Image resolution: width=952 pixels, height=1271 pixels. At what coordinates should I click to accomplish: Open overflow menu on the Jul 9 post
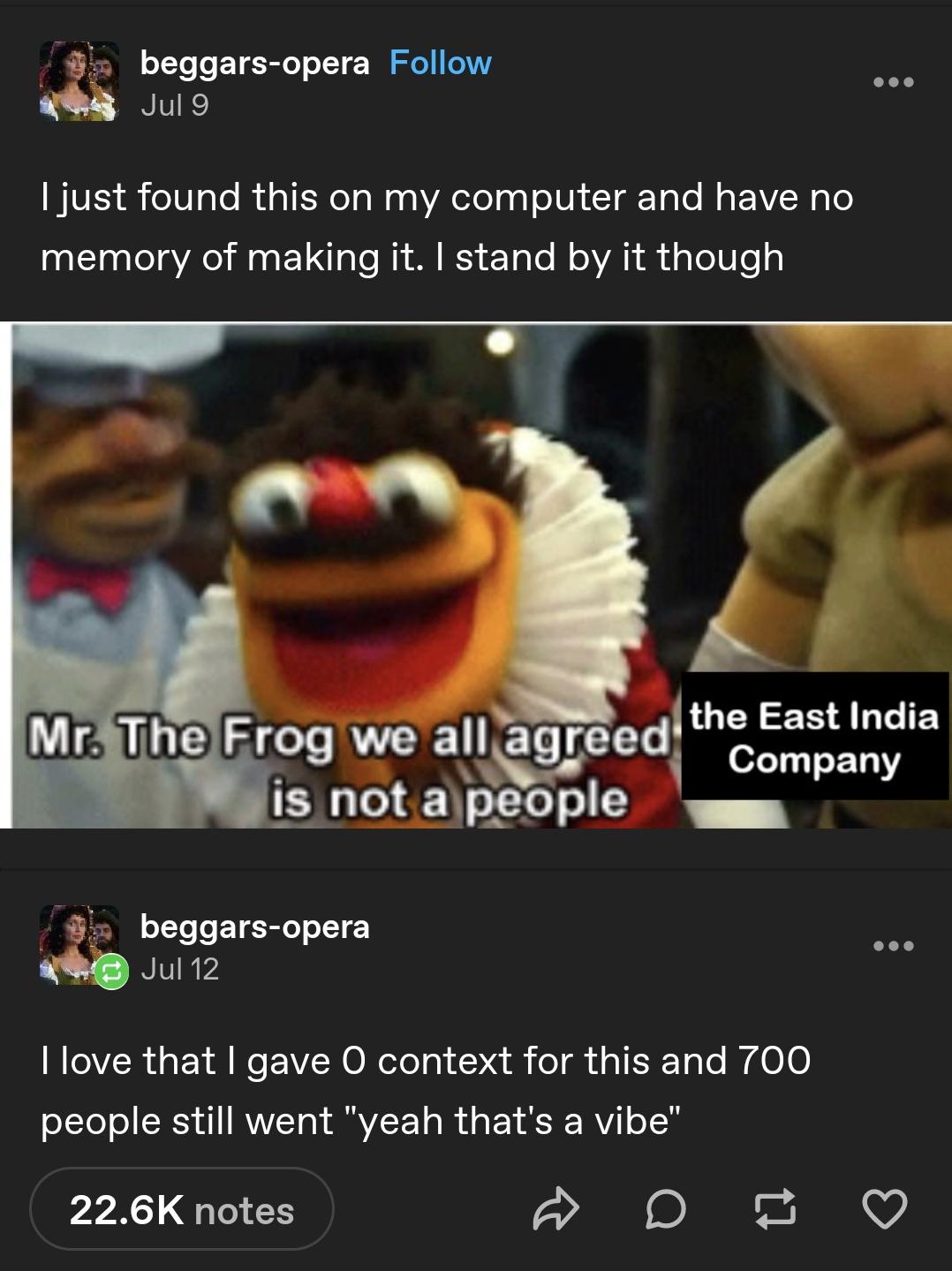tap(893, 82)
